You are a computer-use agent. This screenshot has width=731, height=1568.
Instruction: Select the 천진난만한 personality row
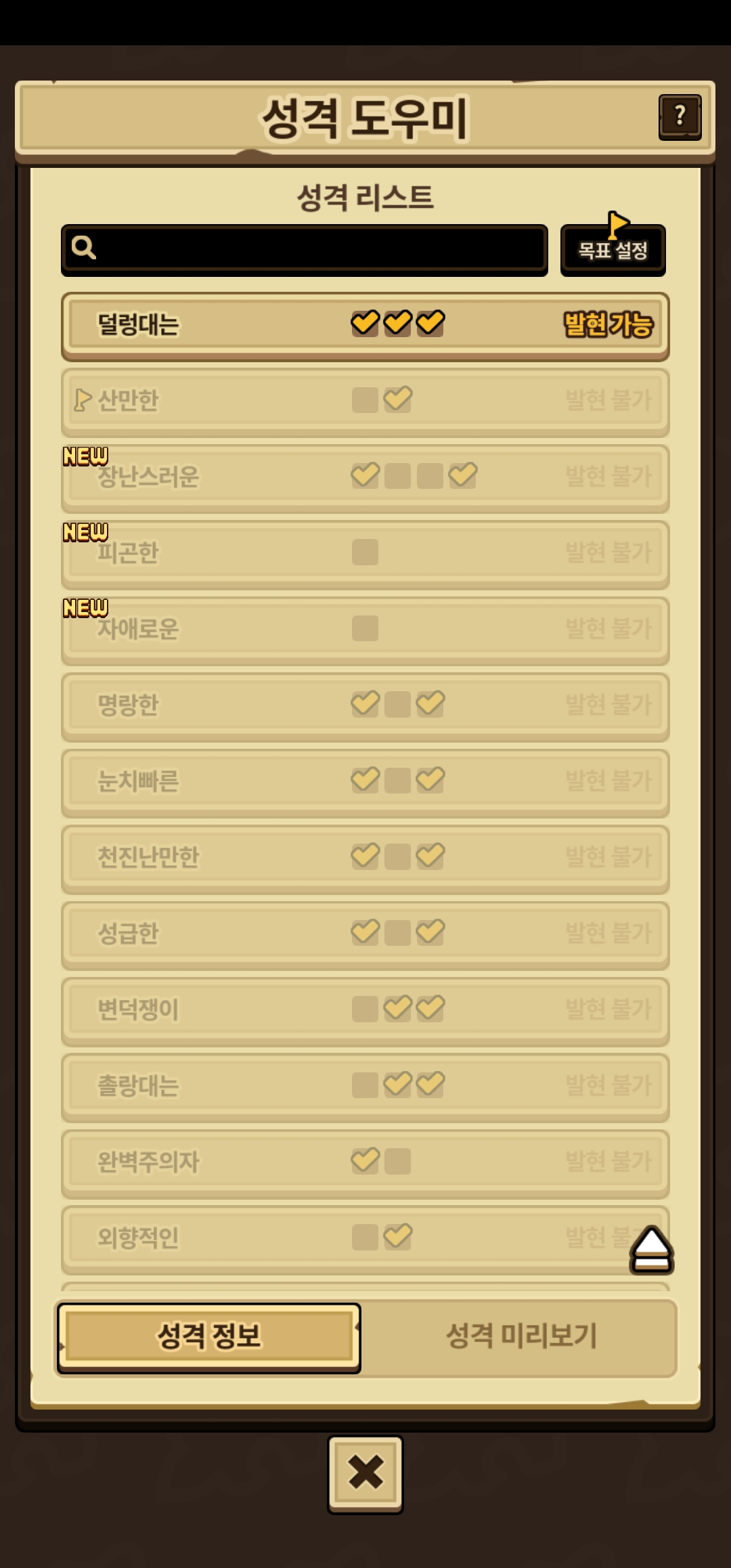[365, 858]
